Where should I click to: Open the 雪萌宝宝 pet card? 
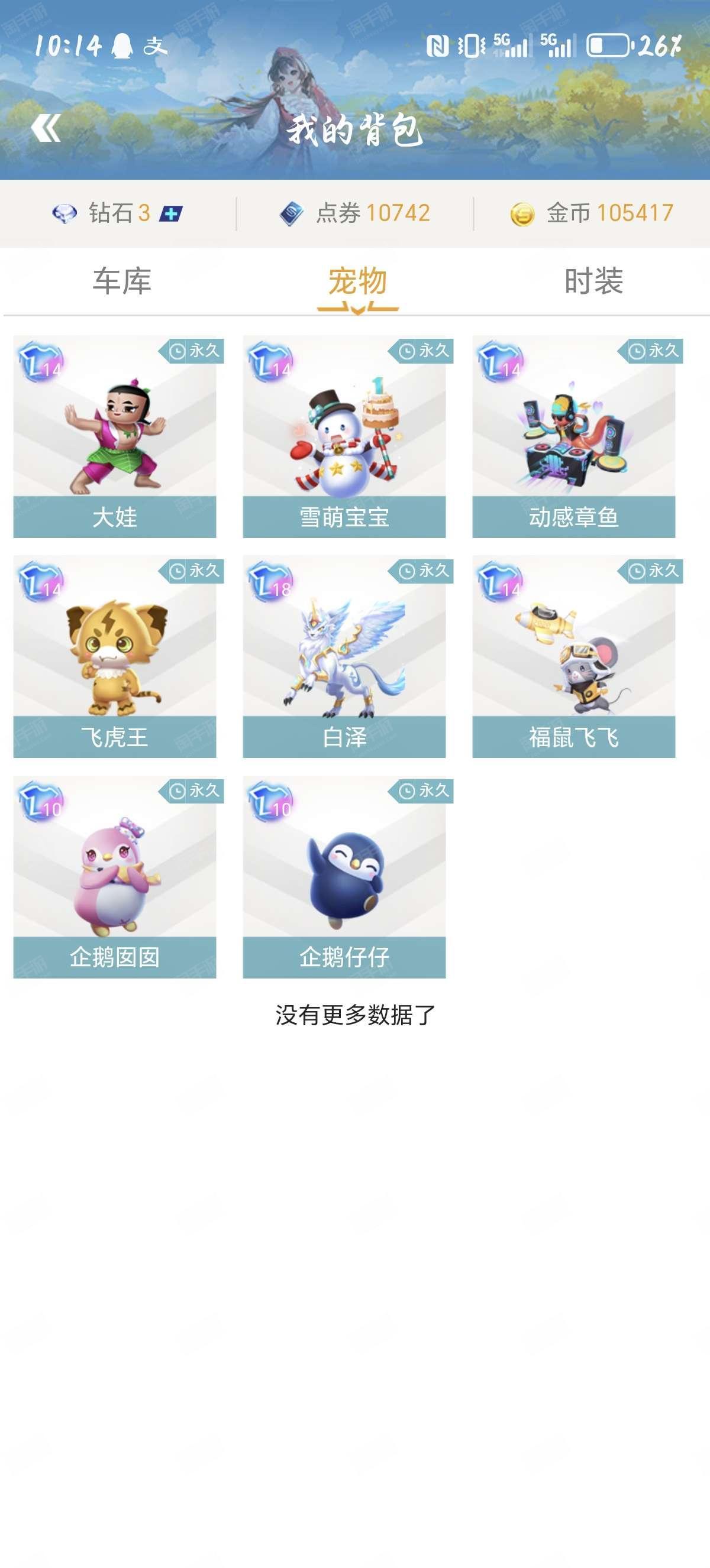[x=344, y=437]
